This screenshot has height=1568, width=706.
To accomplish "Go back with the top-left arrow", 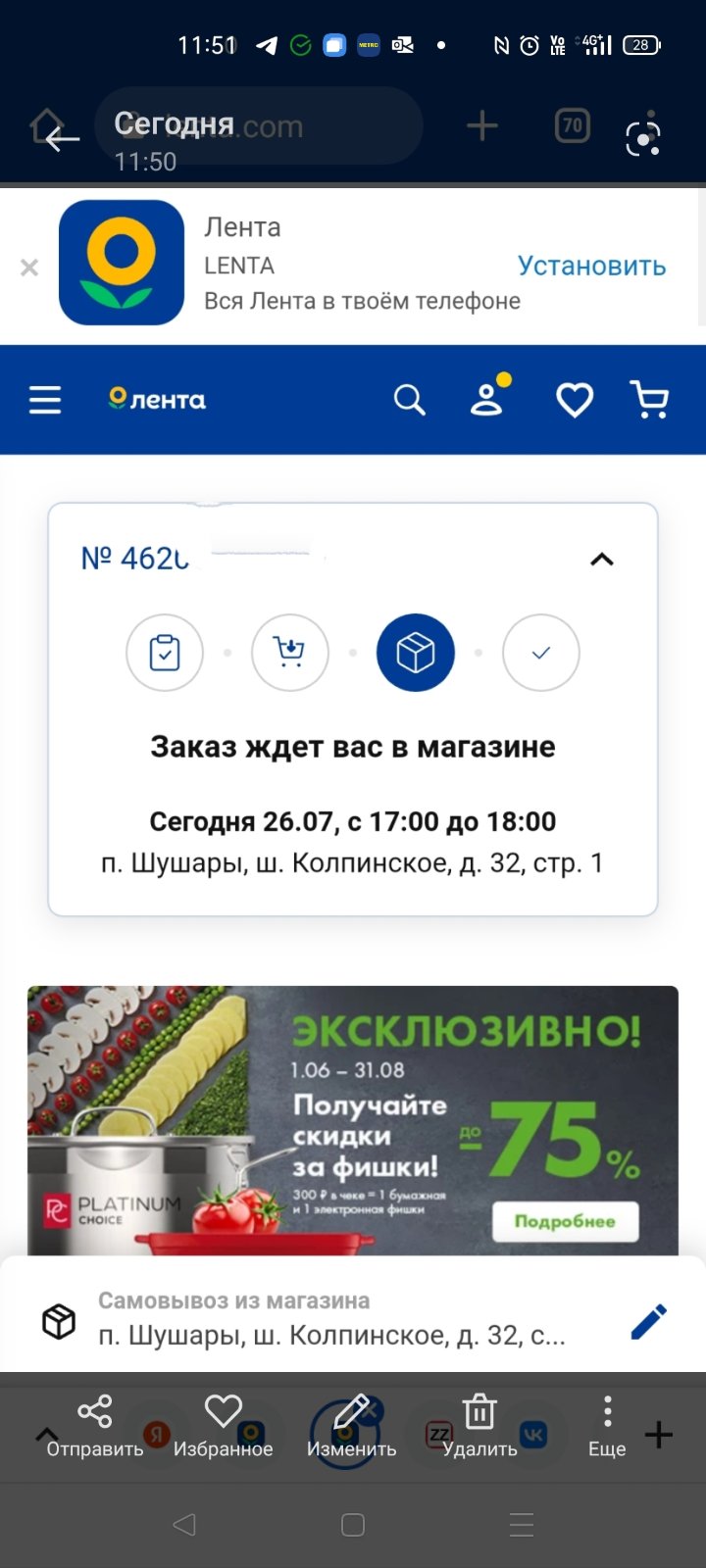I will (x=62, y=139).
